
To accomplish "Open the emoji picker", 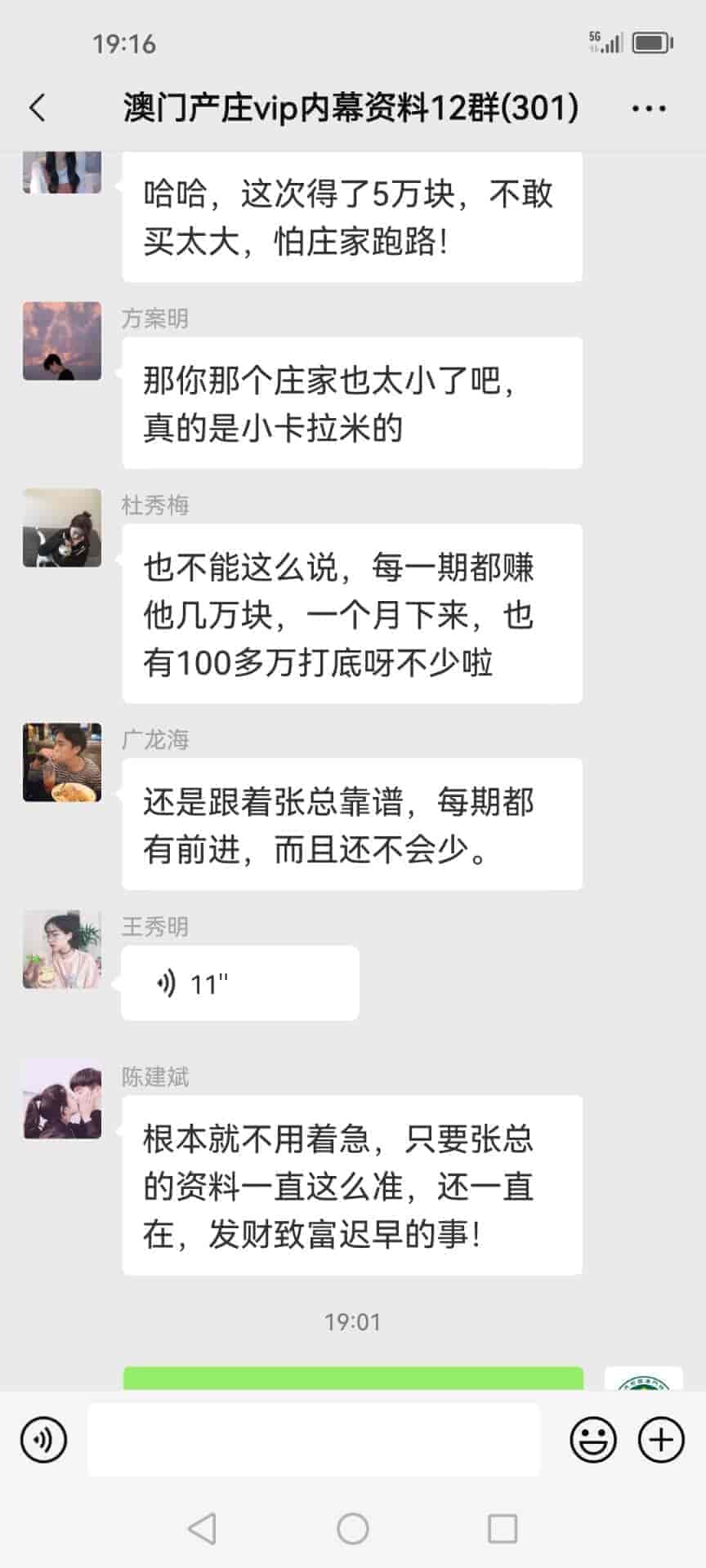I will point(592,1440).
